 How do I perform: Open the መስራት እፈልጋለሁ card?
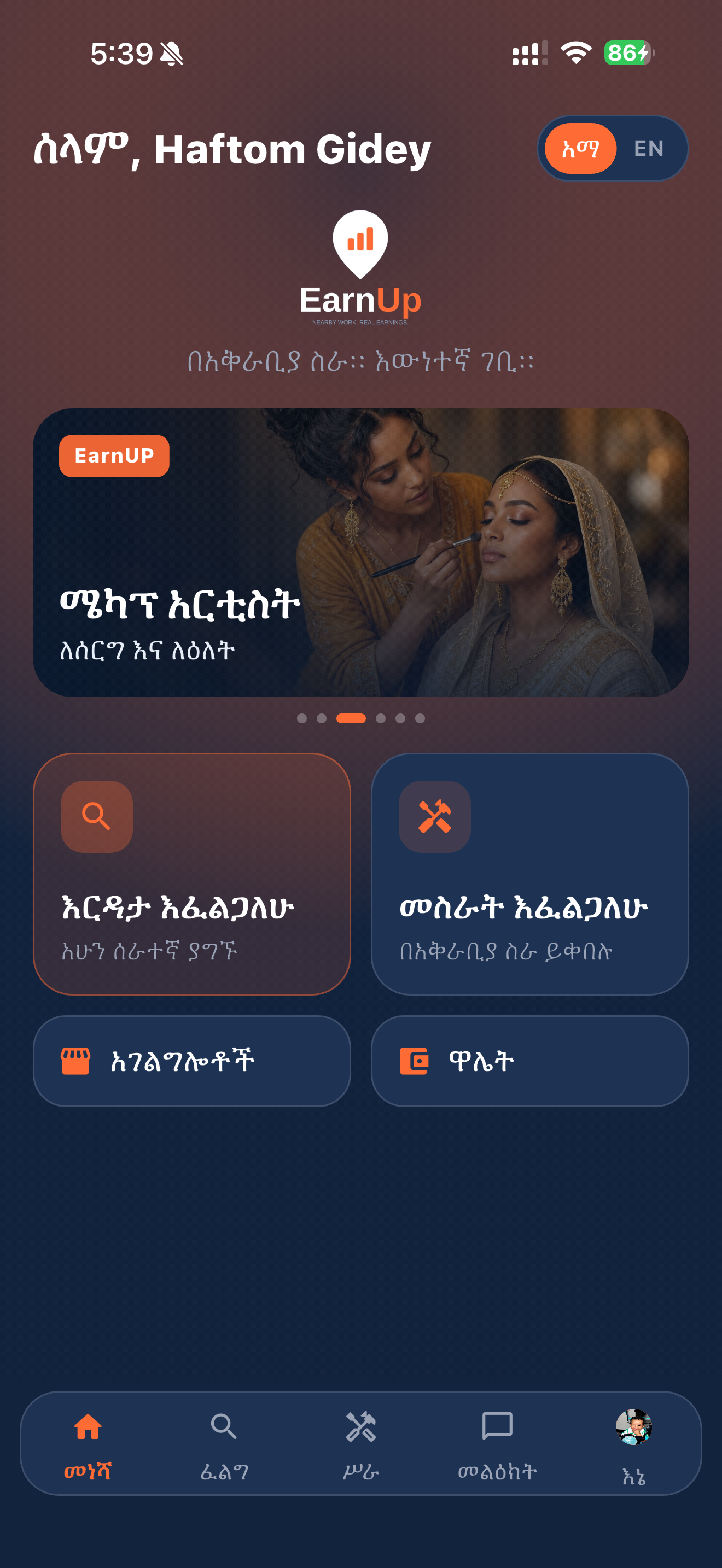click(529, 874)
